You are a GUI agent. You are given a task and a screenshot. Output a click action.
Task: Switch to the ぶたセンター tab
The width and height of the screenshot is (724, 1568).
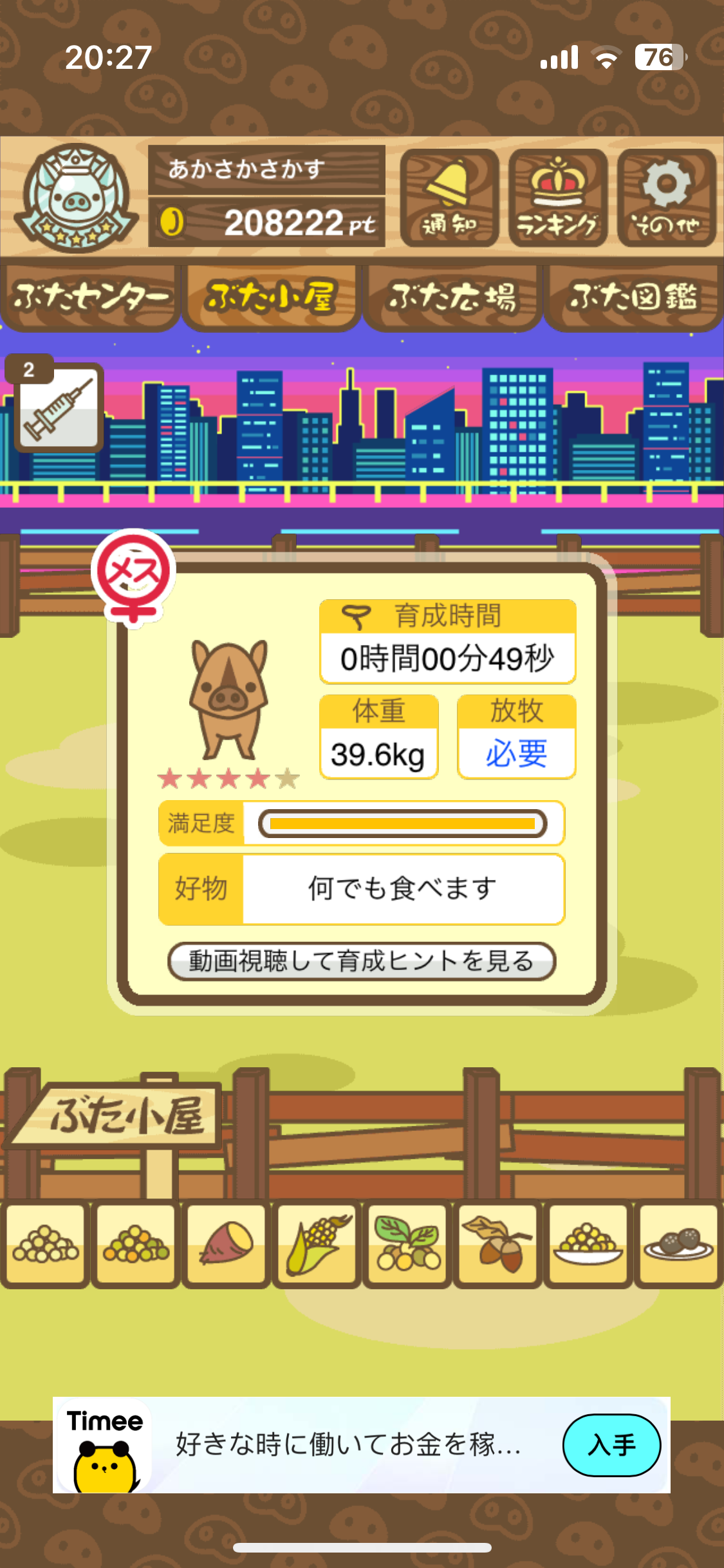[90, 297]
